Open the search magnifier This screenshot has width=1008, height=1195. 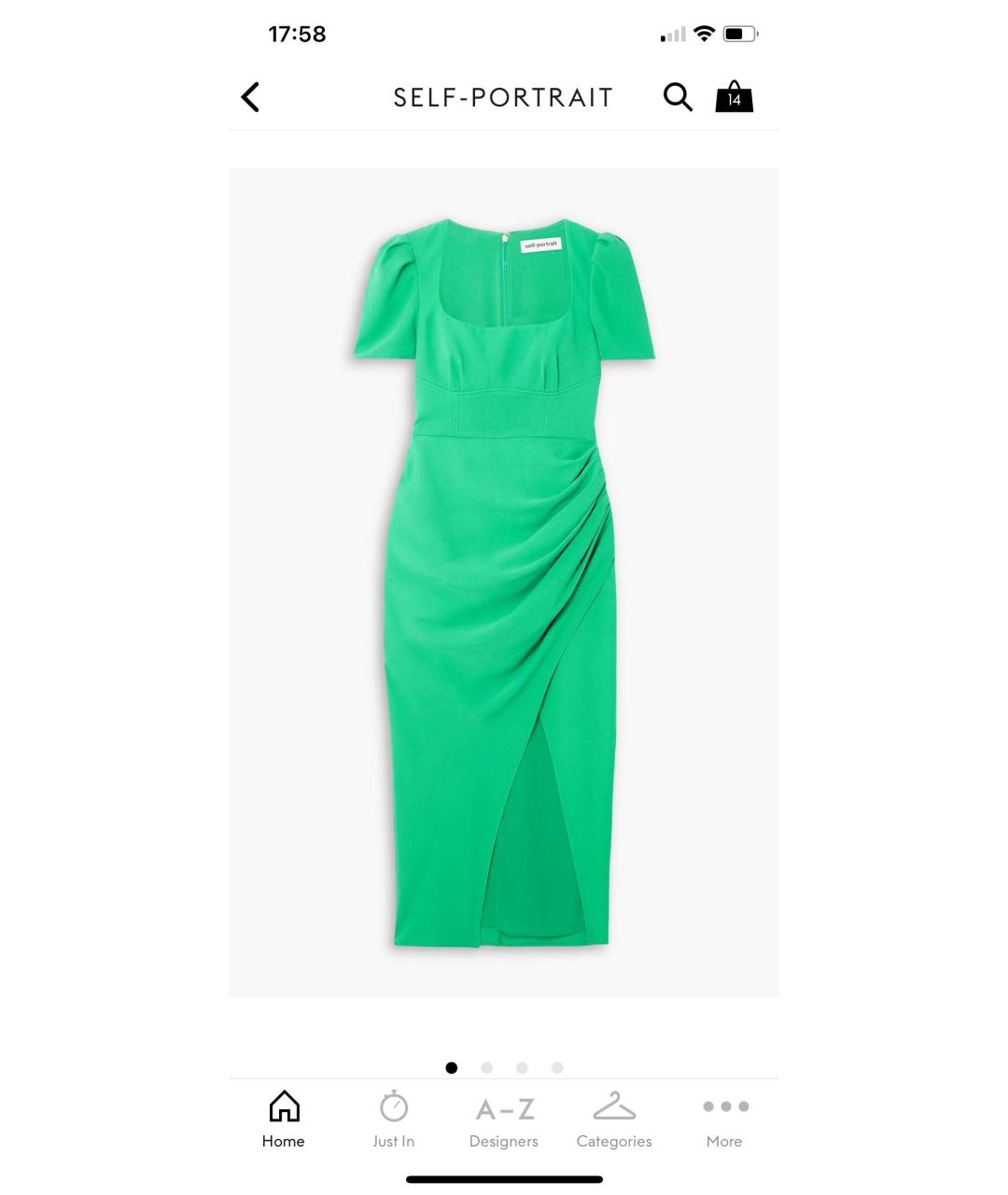click(678, 97)
